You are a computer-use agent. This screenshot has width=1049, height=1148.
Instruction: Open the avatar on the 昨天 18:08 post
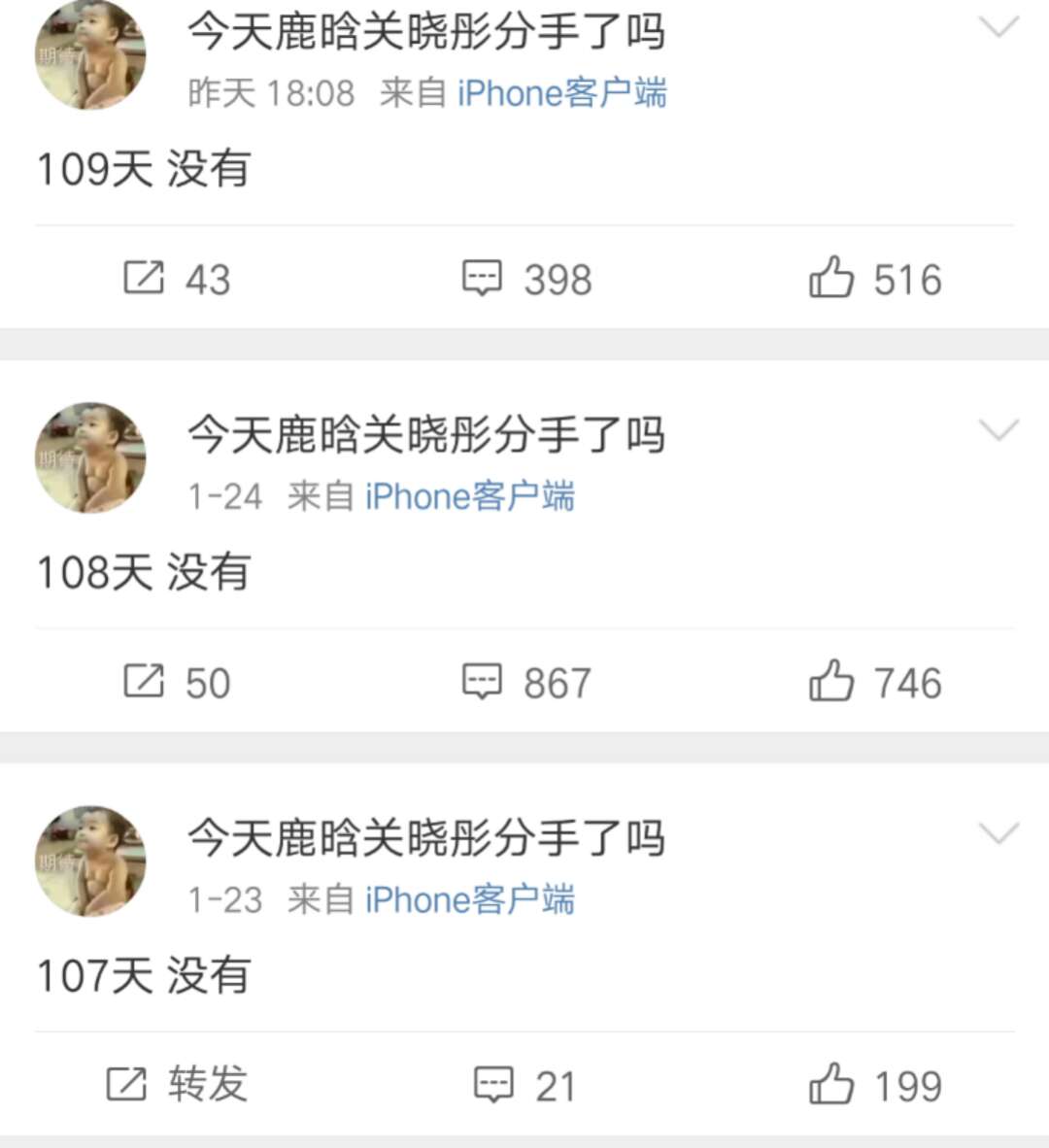coord(90,55)
